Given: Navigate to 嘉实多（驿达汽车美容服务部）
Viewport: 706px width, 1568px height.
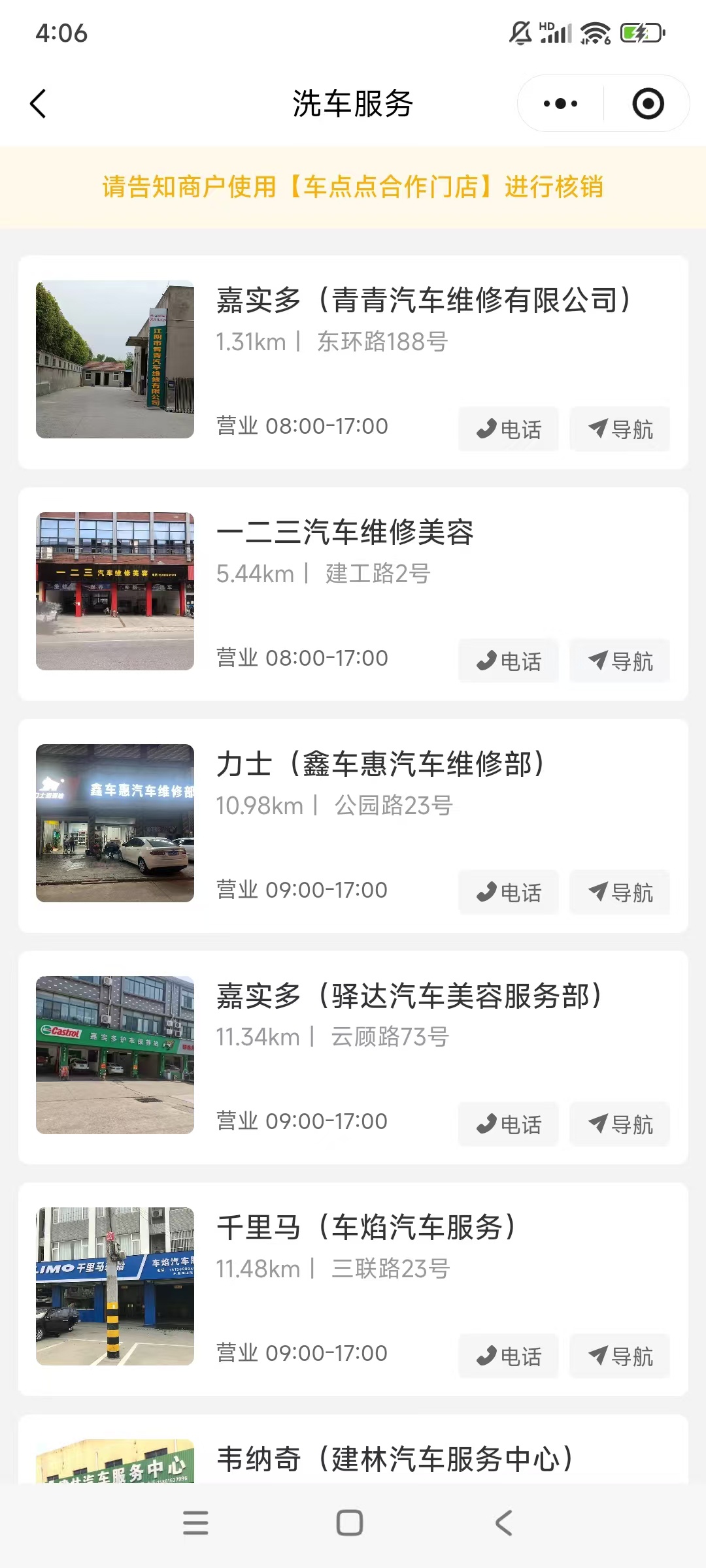Looking at the screenshot, I should tap(620, 1124).
